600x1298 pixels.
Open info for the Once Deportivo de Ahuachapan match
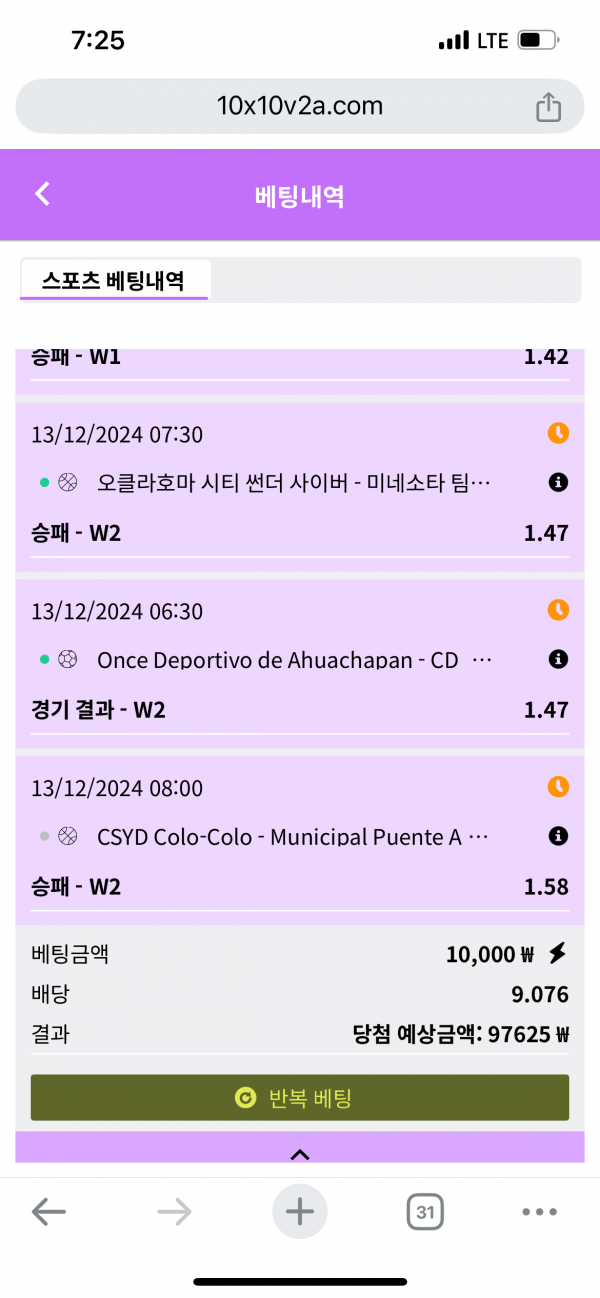[x=558, y=660]
